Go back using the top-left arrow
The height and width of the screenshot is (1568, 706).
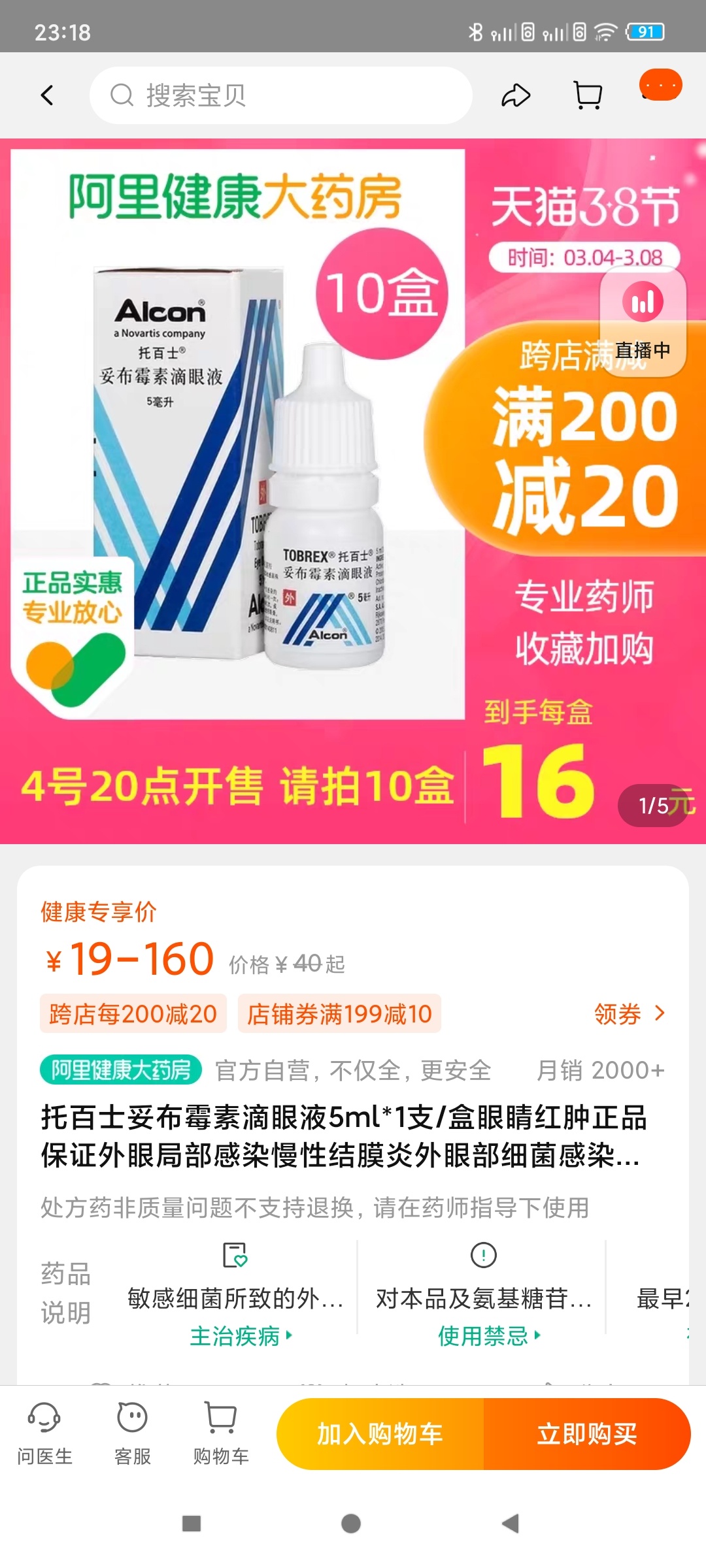coord(47,95)
